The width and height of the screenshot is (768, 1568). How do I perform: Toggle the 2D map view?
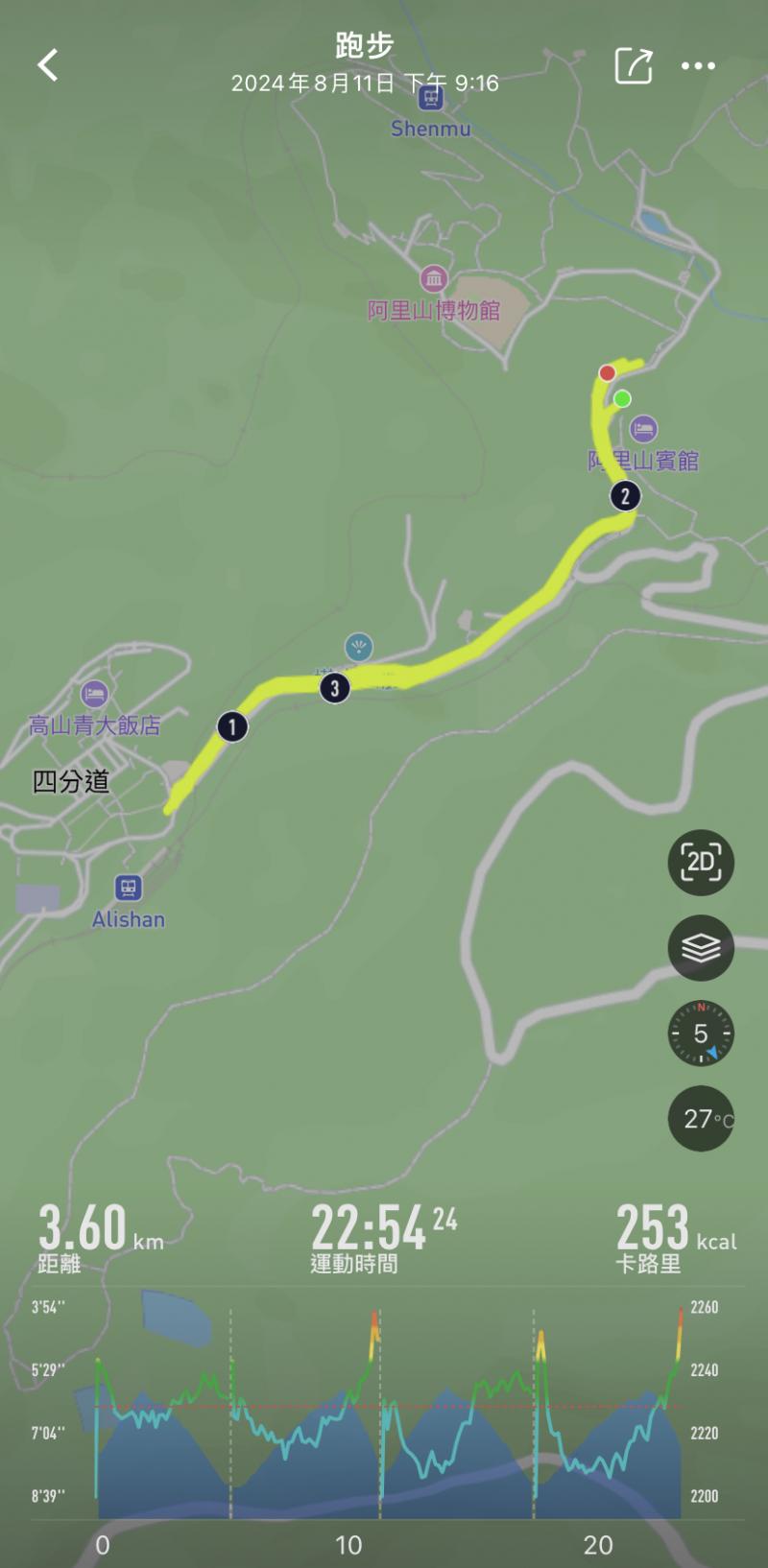click(x=701, y=863)
